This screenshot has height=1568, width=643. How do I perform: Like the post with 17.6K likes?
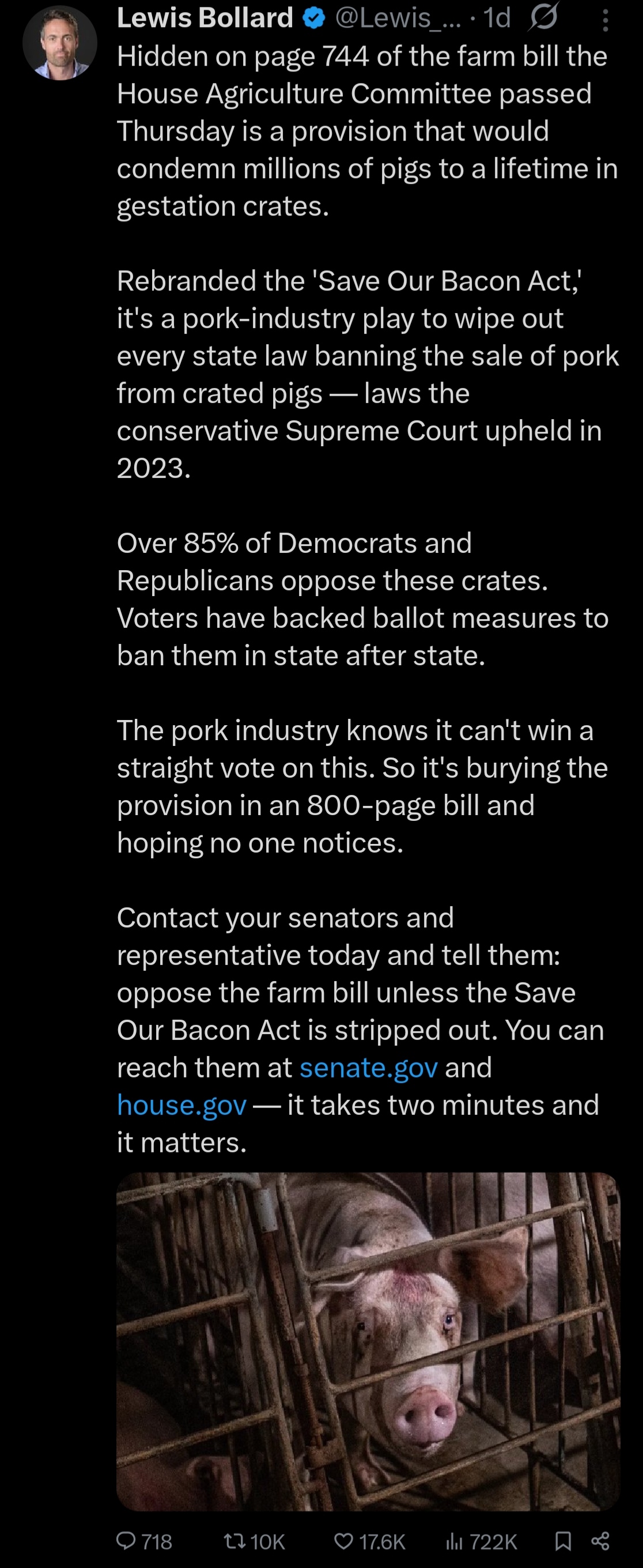[x=370, y=1541]
